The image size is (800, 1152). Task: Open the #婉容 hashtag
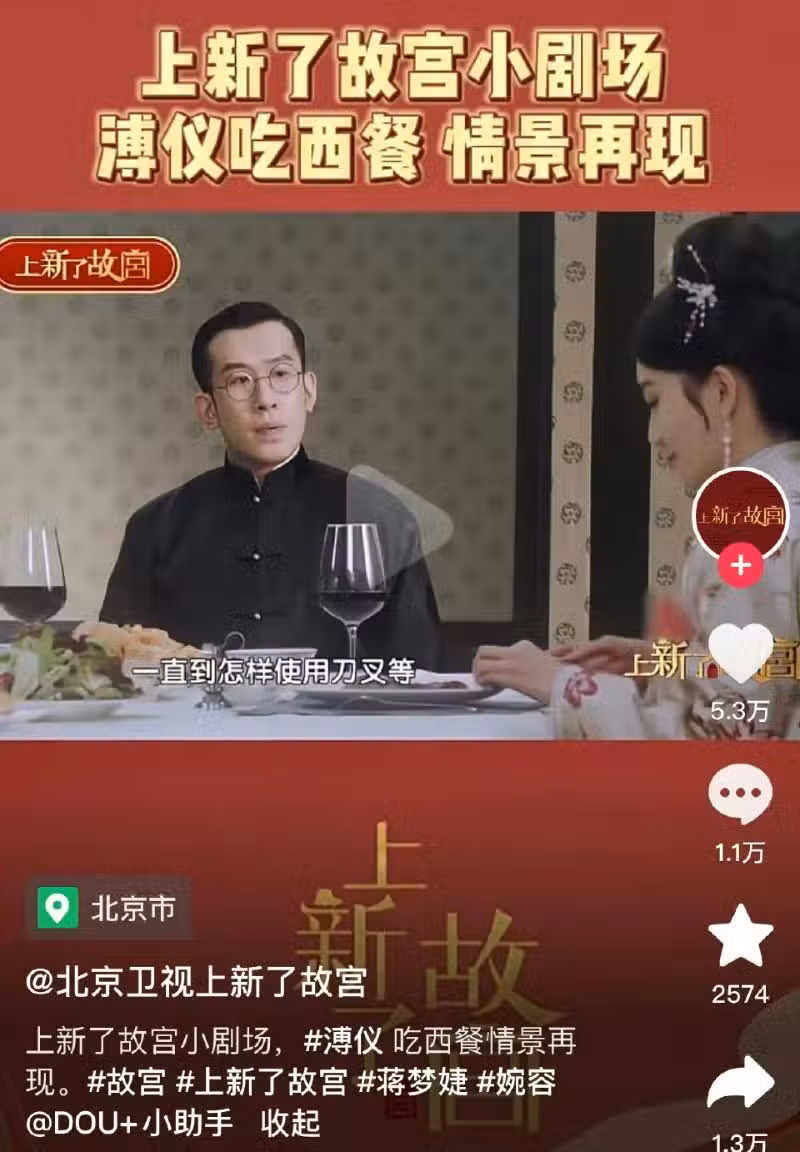pyautogui.click(x=516, y=1082)
